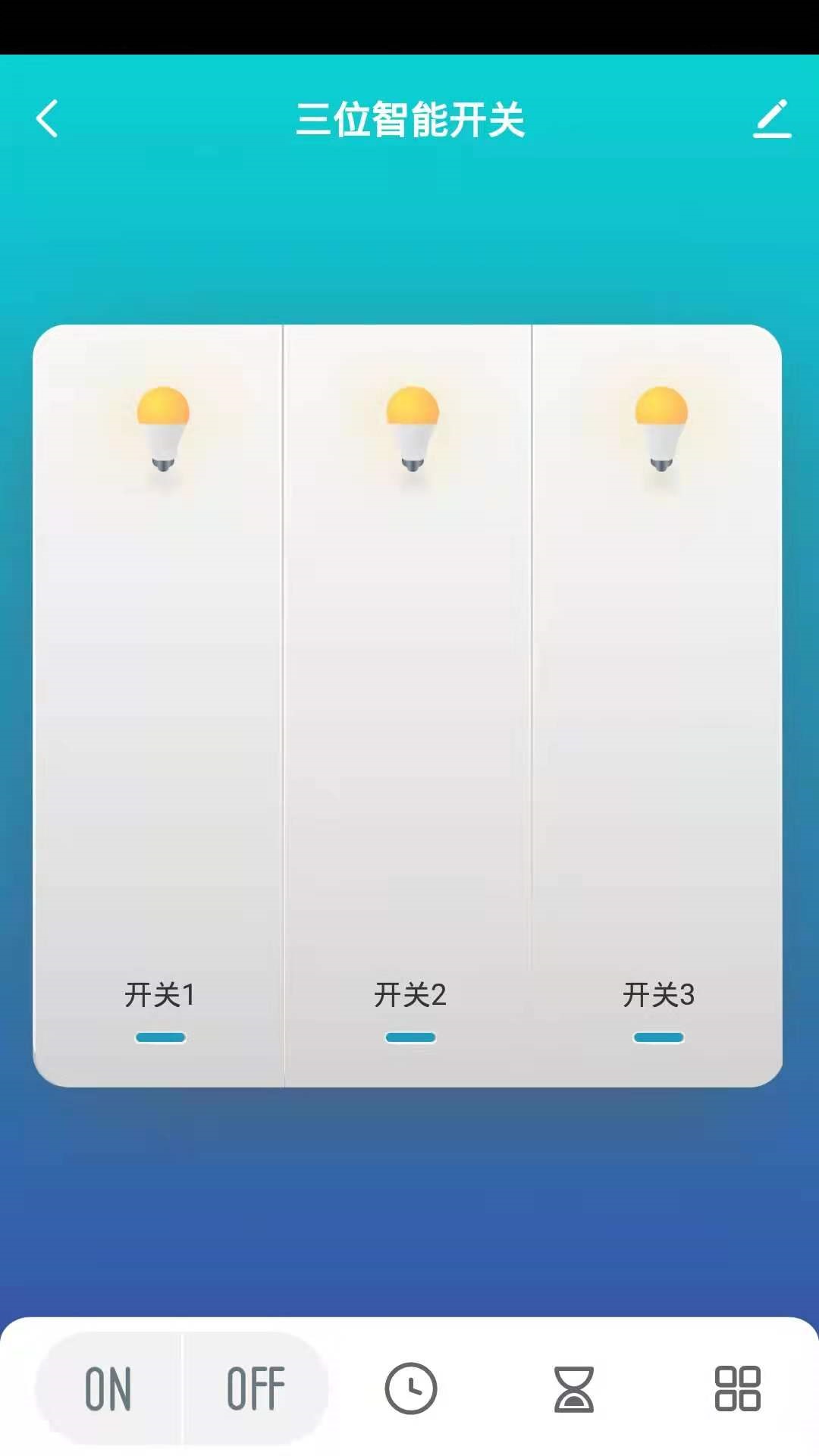Tap the 开关3 label text
Screen dimensions: 819x1456
[661, 993]
